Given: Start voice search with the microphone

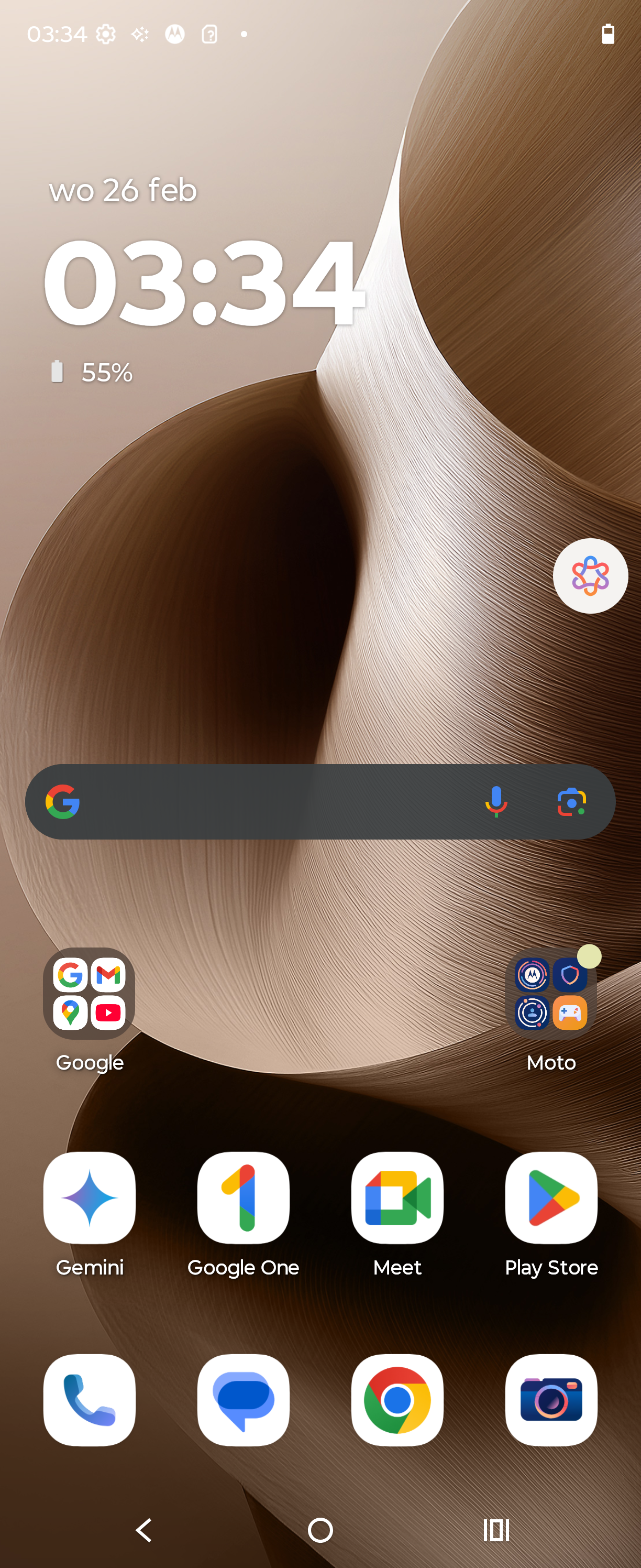Looking at the screenshot, I should click(x=496, y=802).
